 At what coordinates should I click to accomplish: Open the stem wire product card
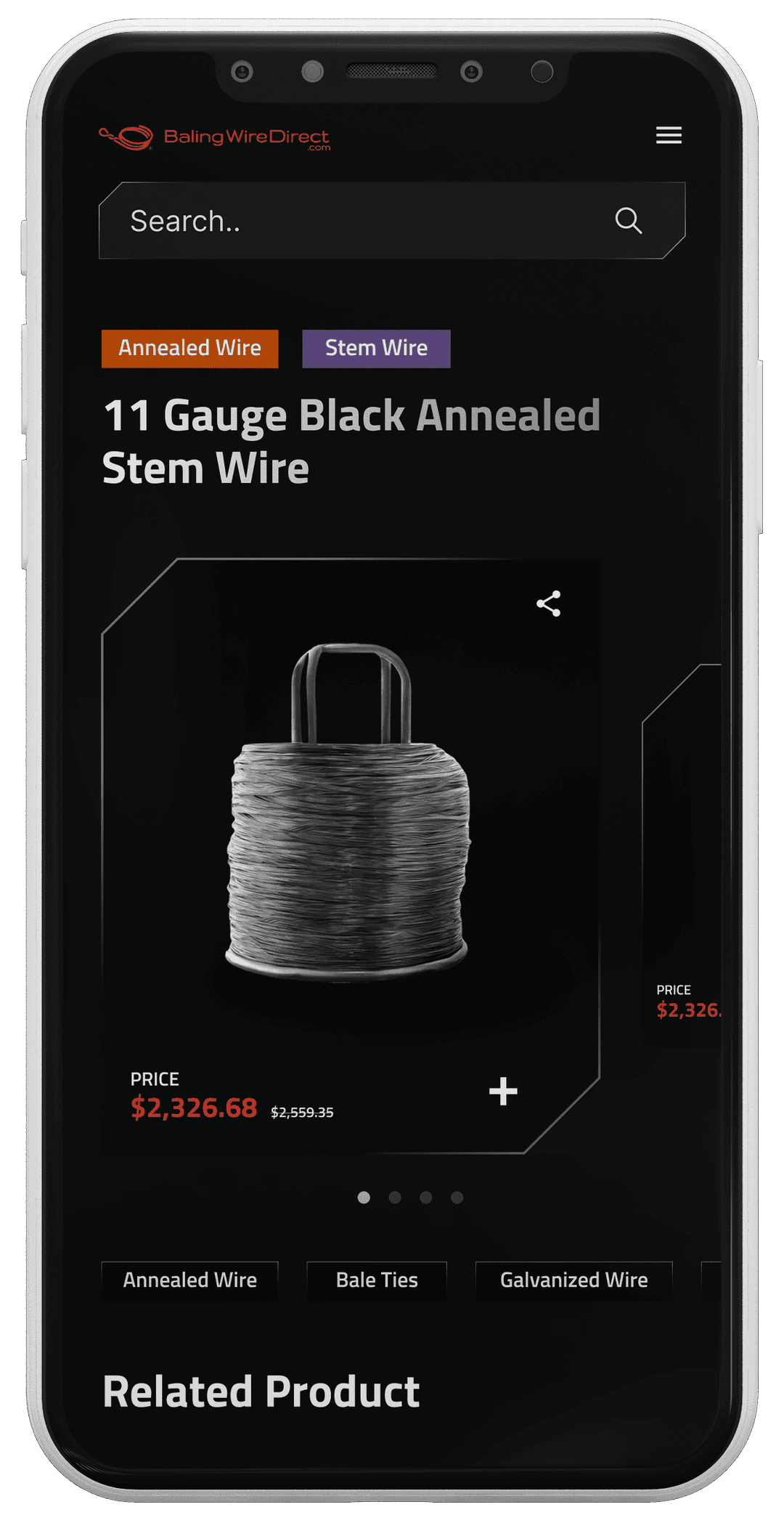click(x=350, y=813)
